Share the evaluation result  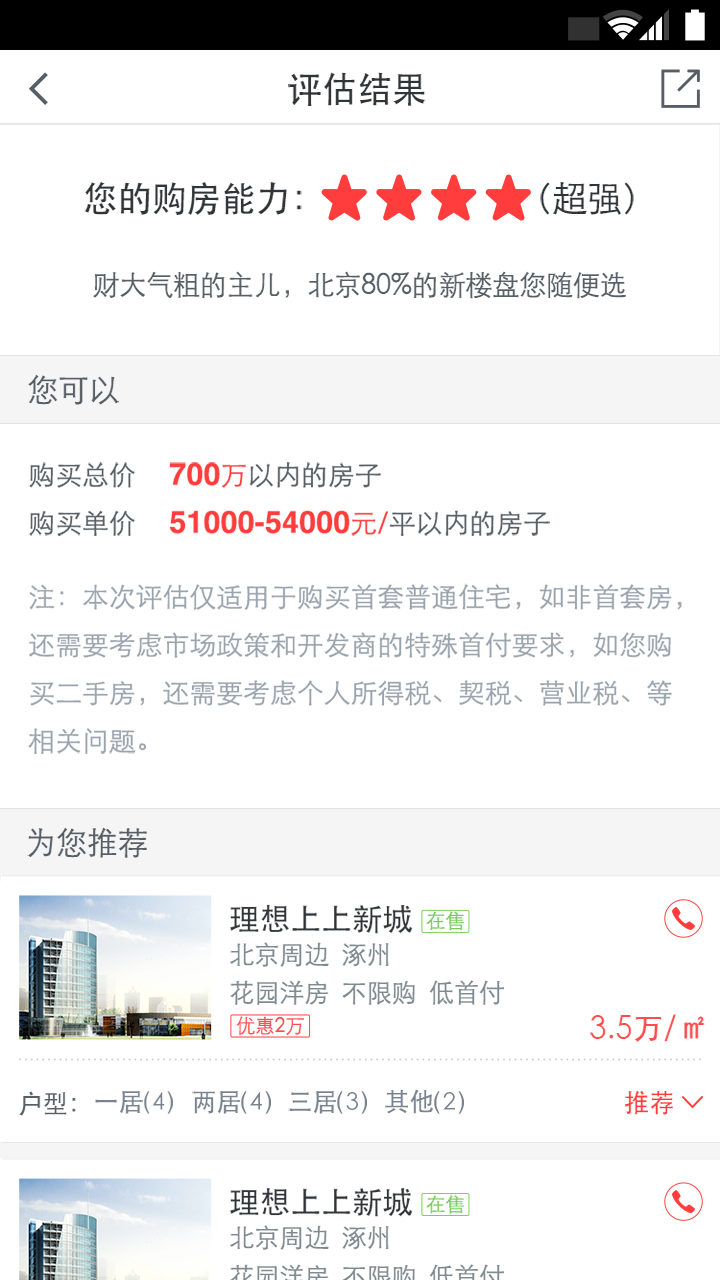tap(680, 89)
